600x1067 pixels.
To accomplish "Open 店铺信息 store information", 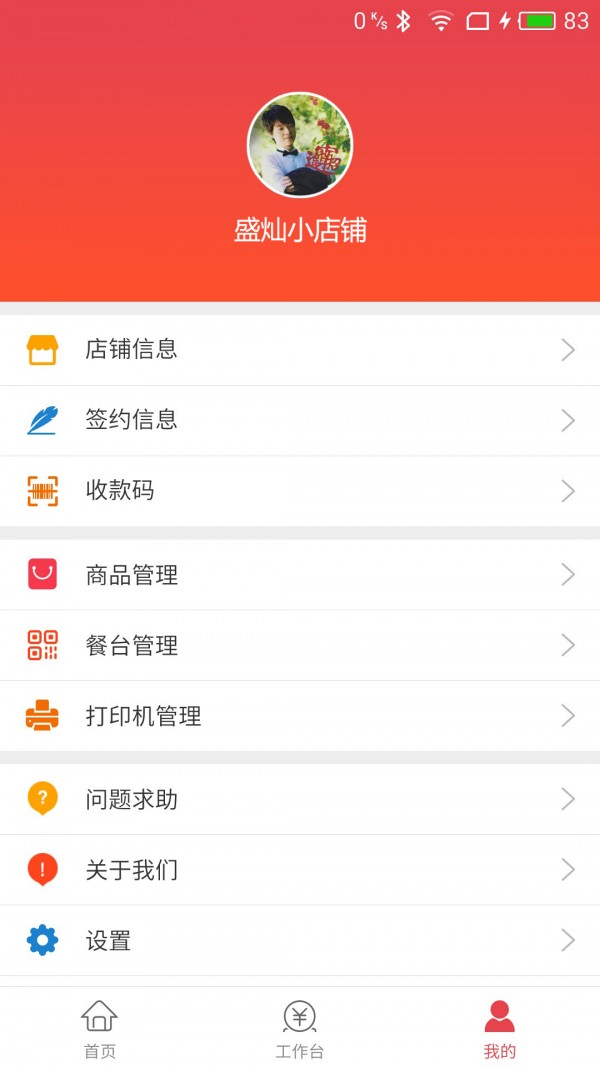I will [300, 350].
